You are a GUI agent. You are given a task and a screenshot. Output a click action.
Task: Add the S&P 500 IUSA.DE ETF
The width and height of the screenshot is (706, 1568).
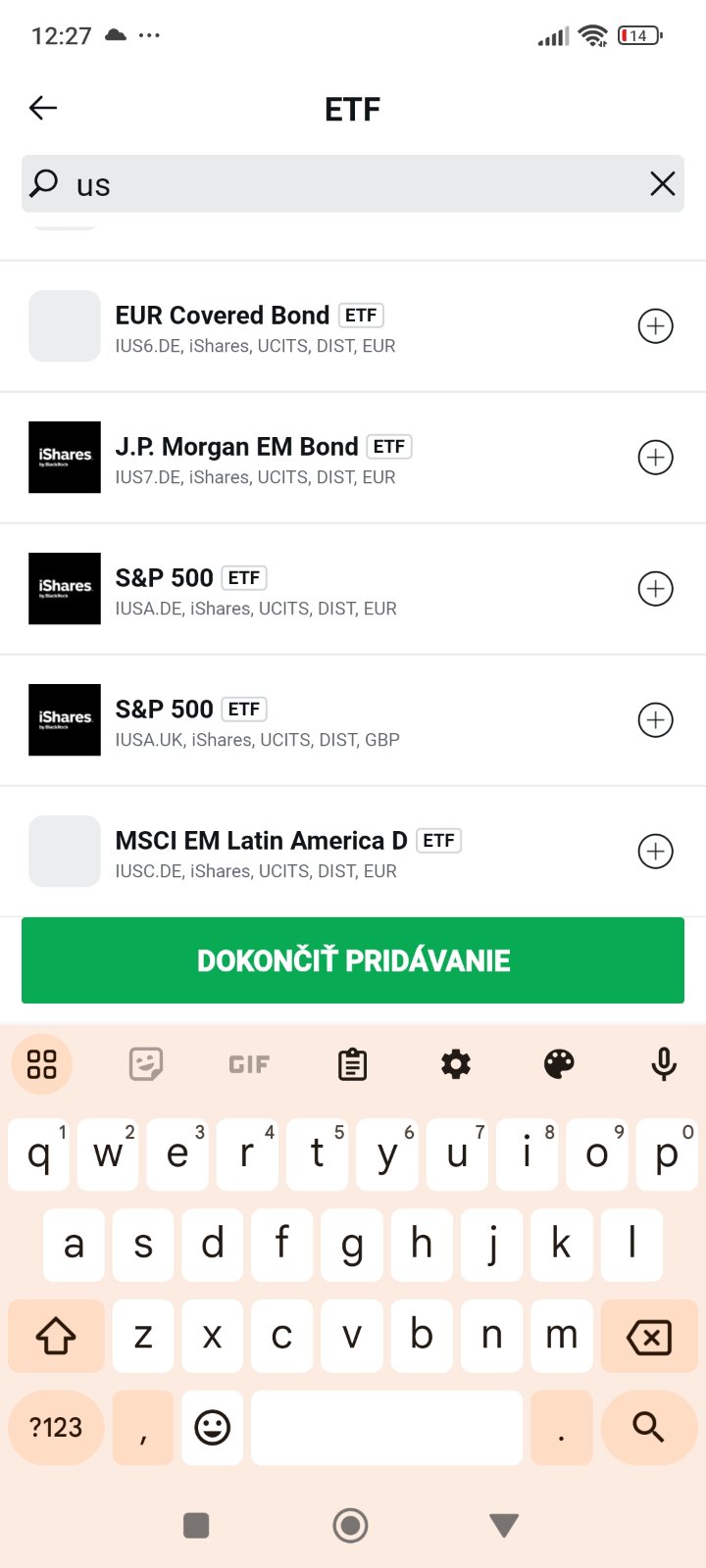655,589
